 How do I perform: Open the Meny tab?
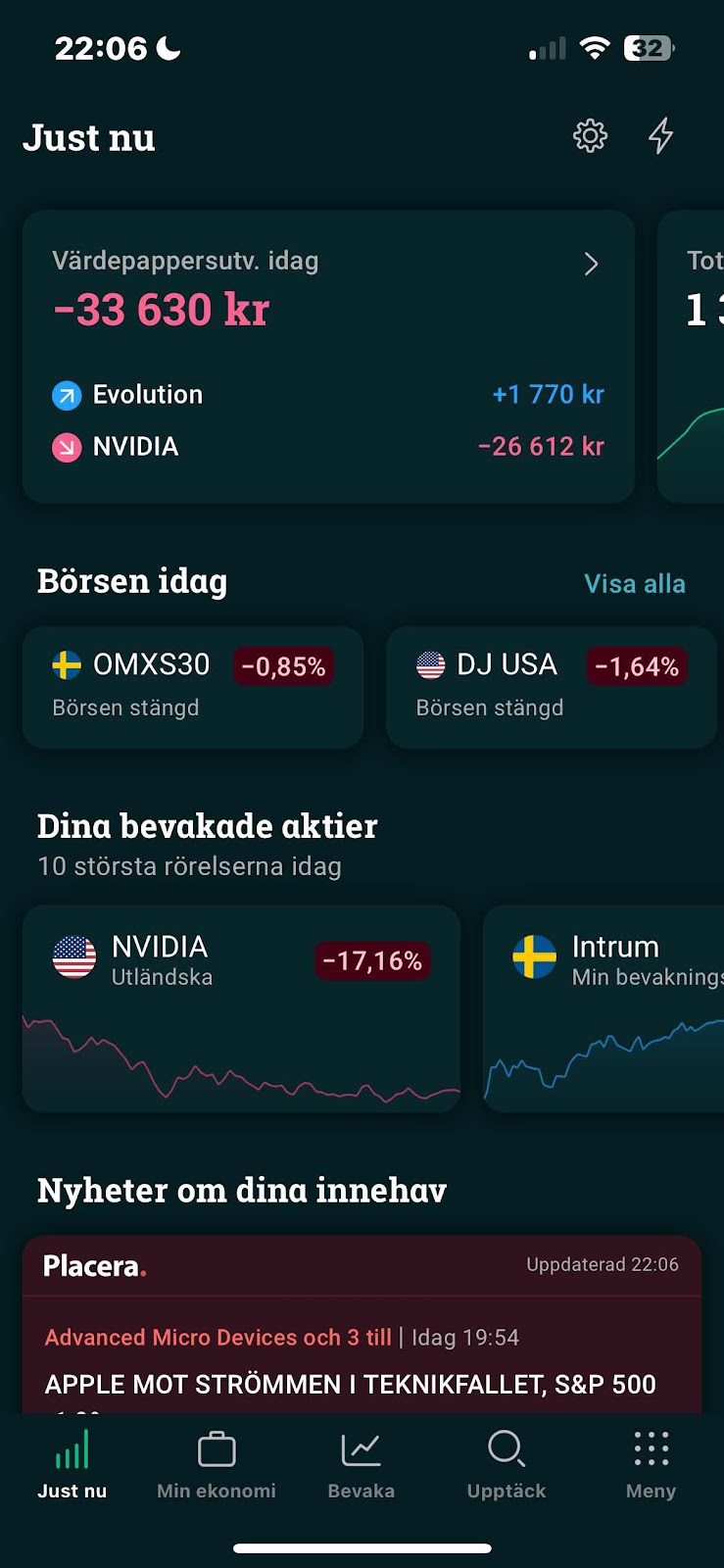pyautogui.click(x=652, y=1465)
